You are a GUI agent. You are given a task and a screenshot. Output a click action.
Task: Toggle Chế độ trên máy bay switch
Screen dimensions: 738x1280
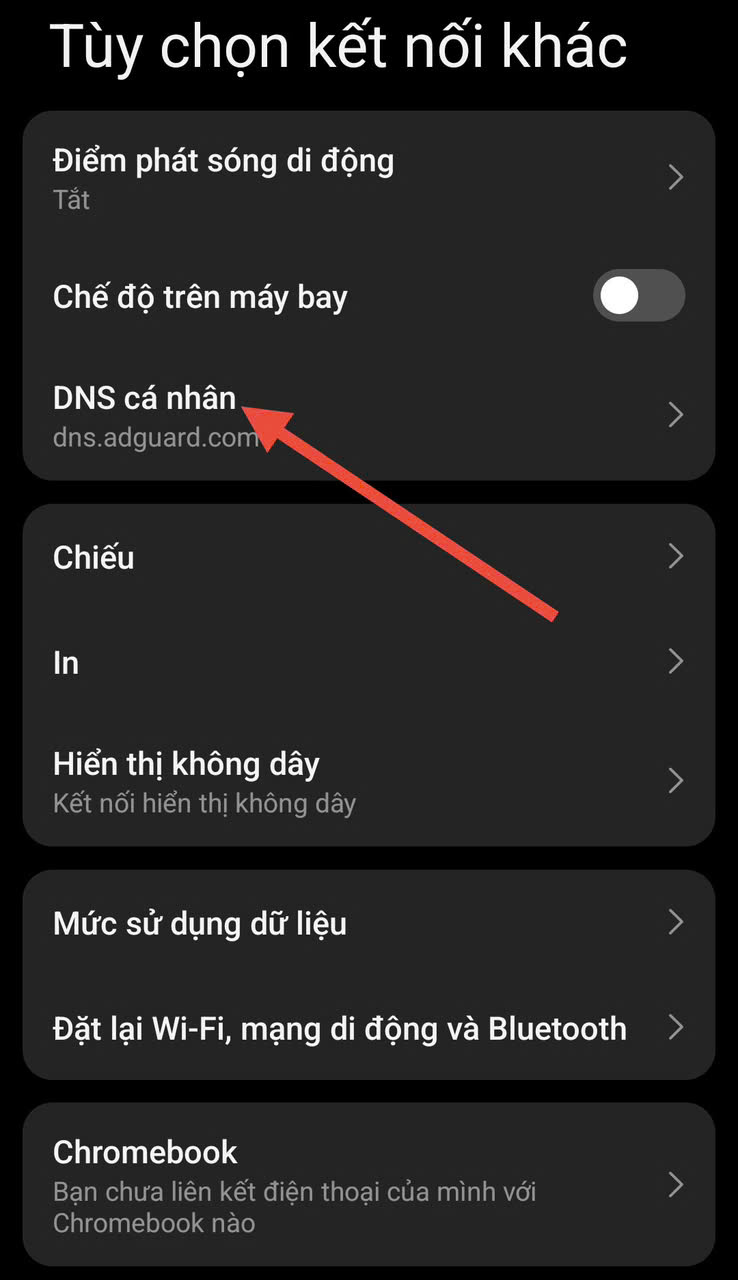click(638, 296)
